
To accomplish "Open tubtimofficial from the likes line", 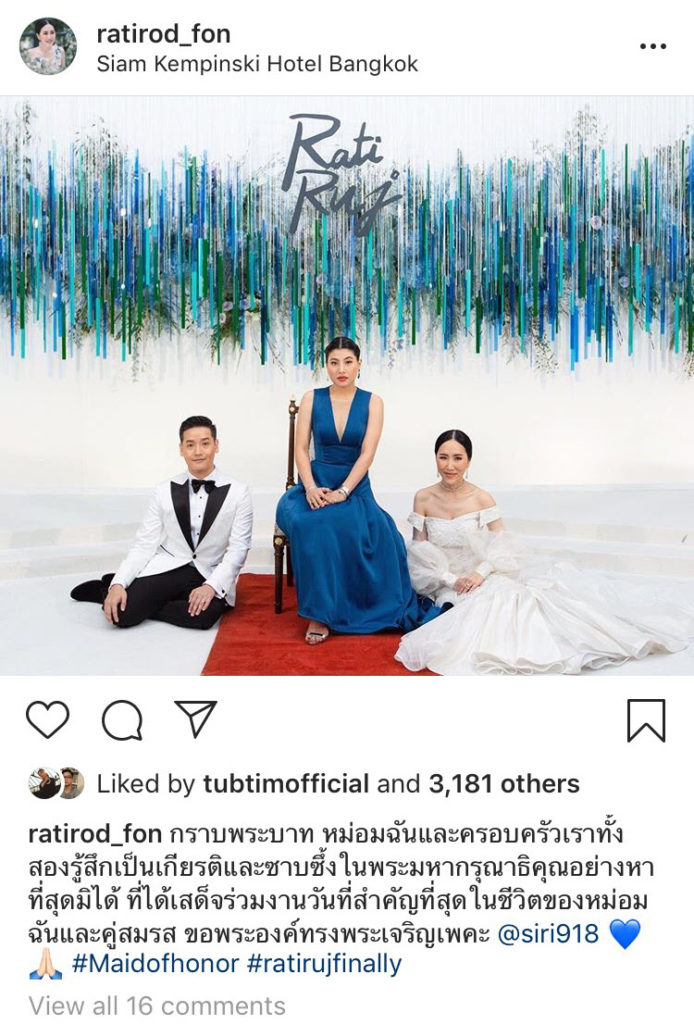I will click(286, 784).
